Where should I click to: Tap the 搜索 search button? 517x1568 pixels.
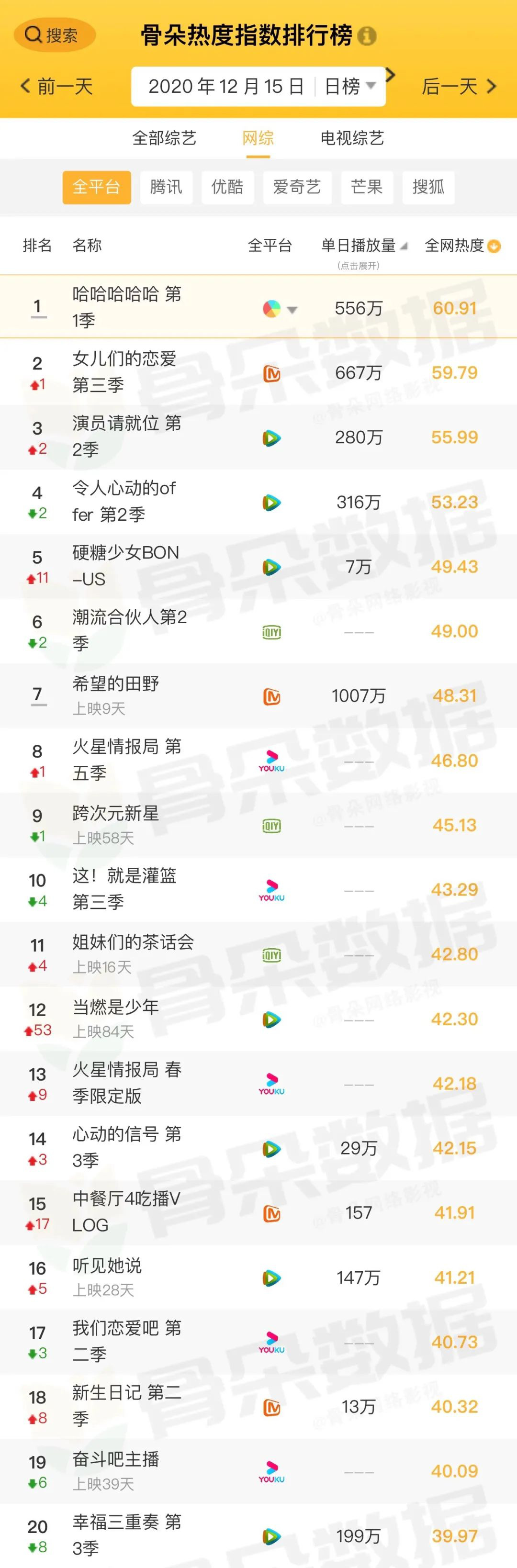(x=54, y=35)
